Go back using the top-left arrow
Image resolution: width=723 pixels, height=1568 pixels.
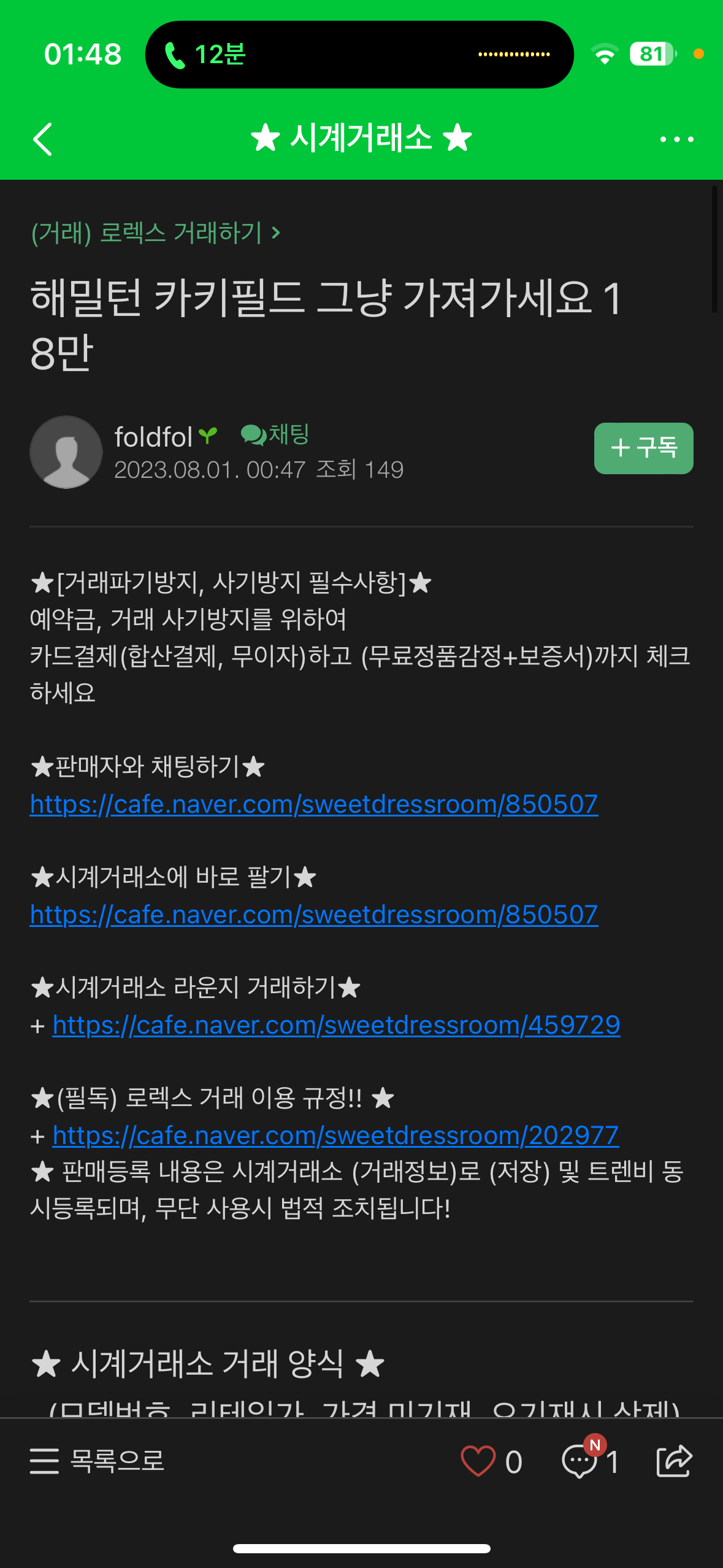(42, 139)
